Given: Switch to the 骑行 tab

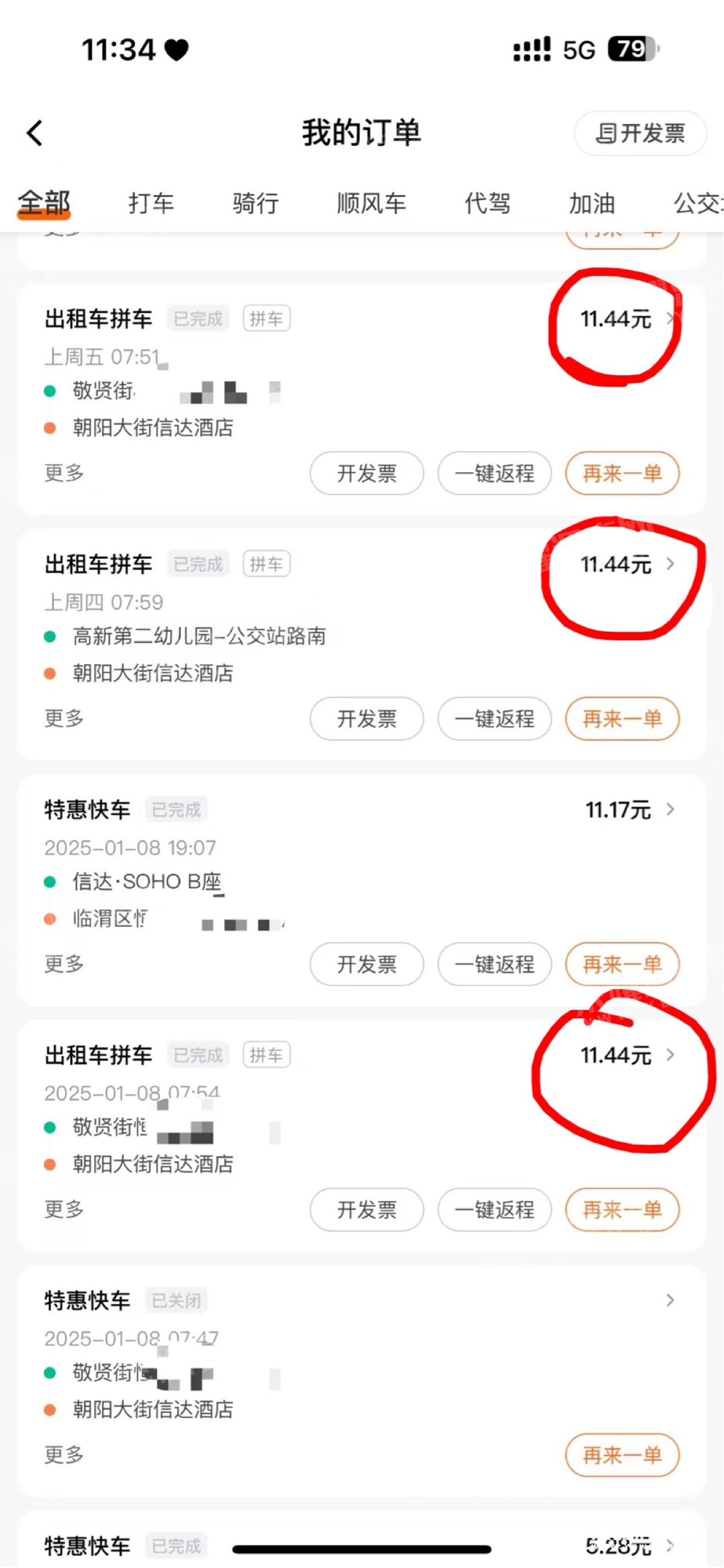Looking at the screenshot, I should [x=255, y=203].
